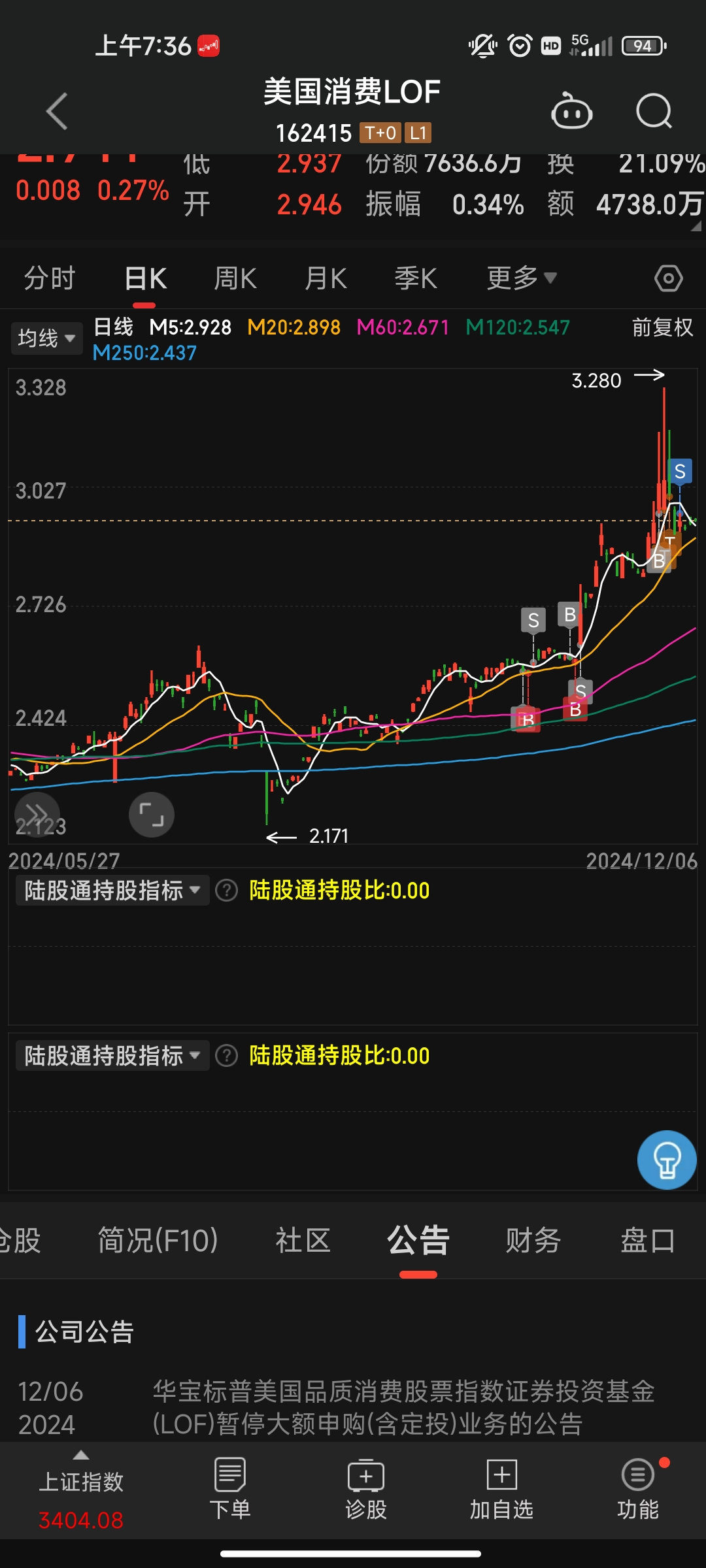Expand the chart to full screen

coord(152,815)
